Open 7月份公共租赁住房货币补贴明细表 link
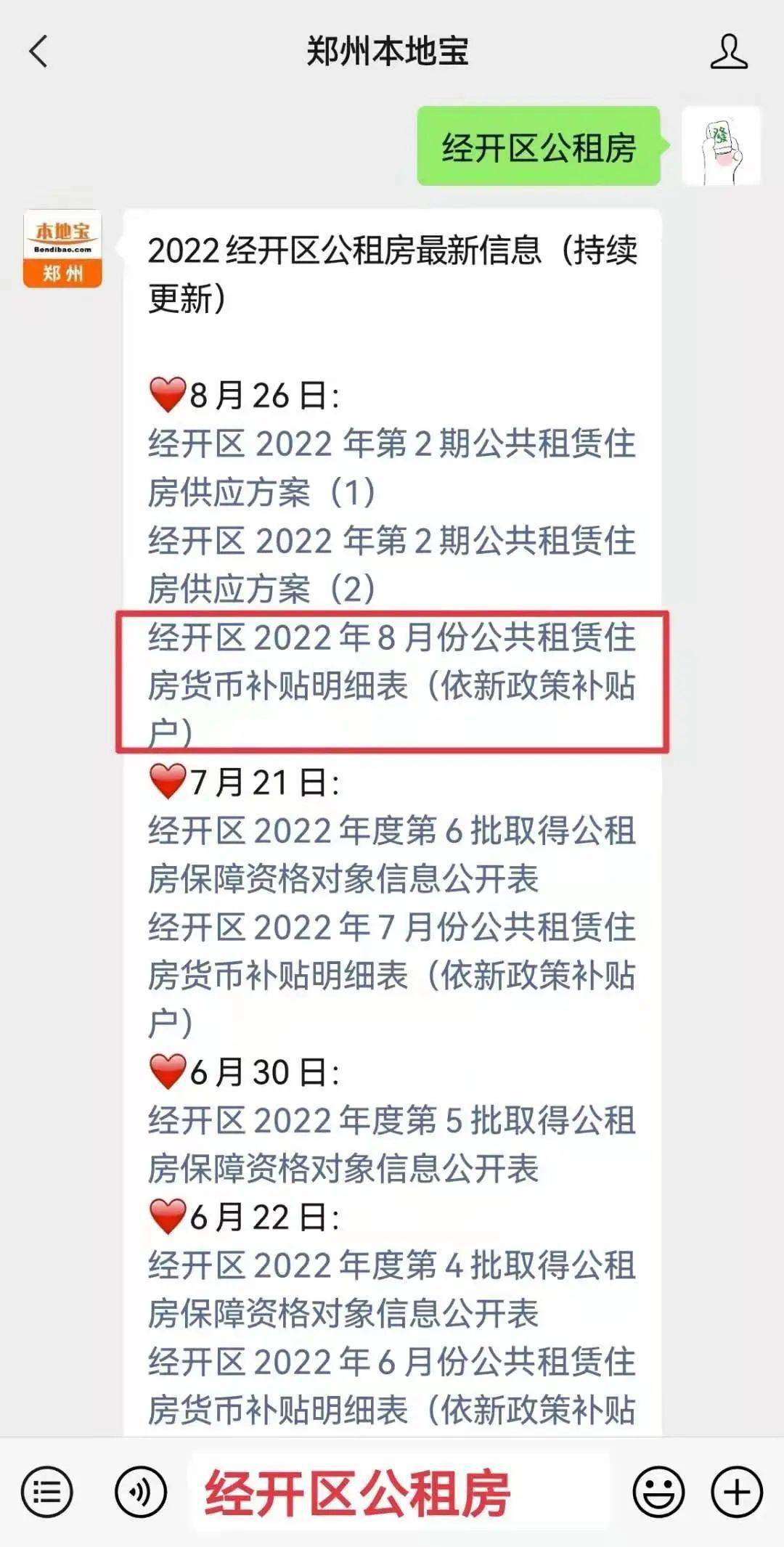 click(391, 973)
